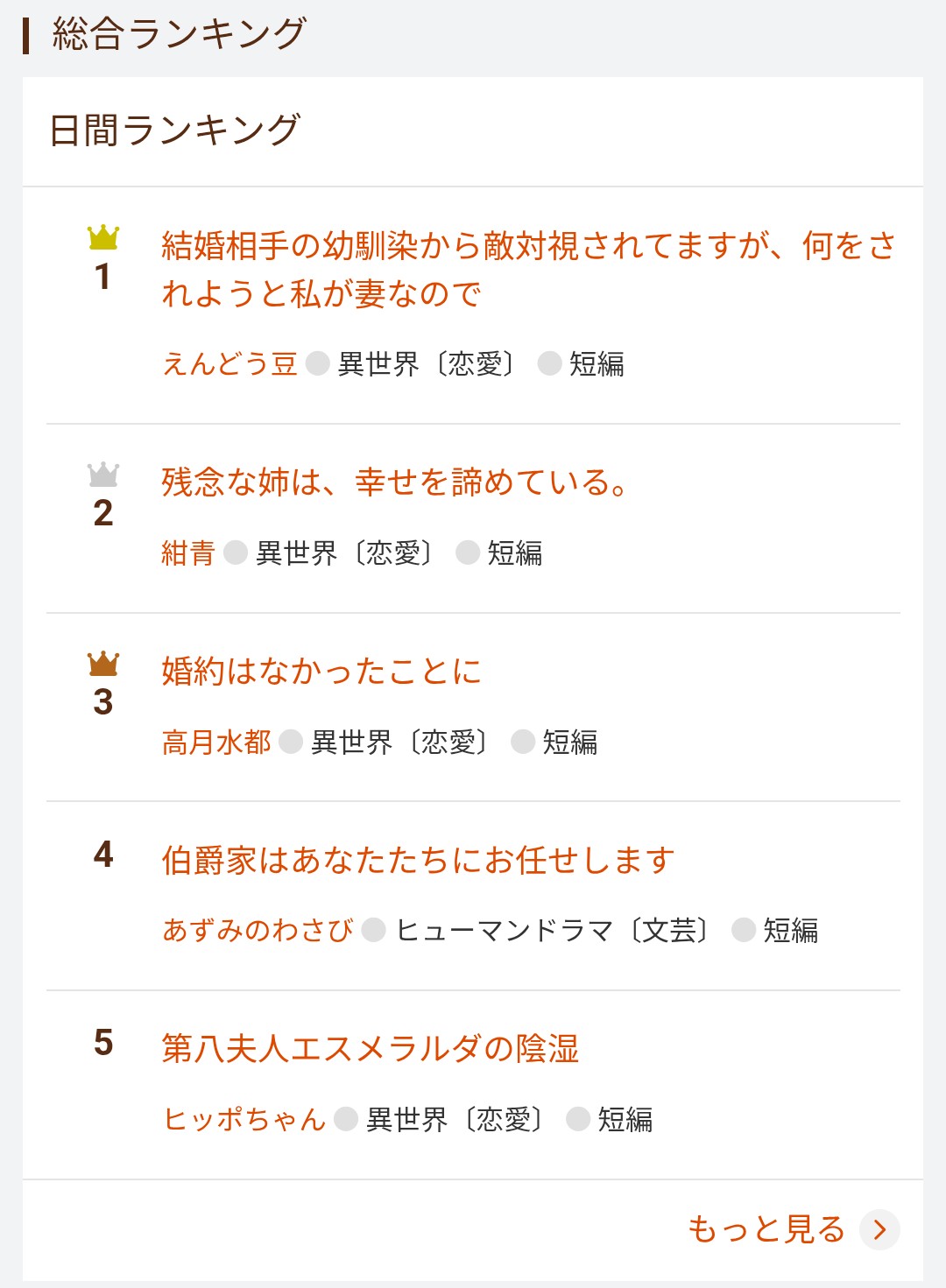Open the novel 伯爵家はあなたたちにお任せします
Image resolution: width=946 pixels, height=1288 pixels.
pyautogui.click(x=418, y=861)
